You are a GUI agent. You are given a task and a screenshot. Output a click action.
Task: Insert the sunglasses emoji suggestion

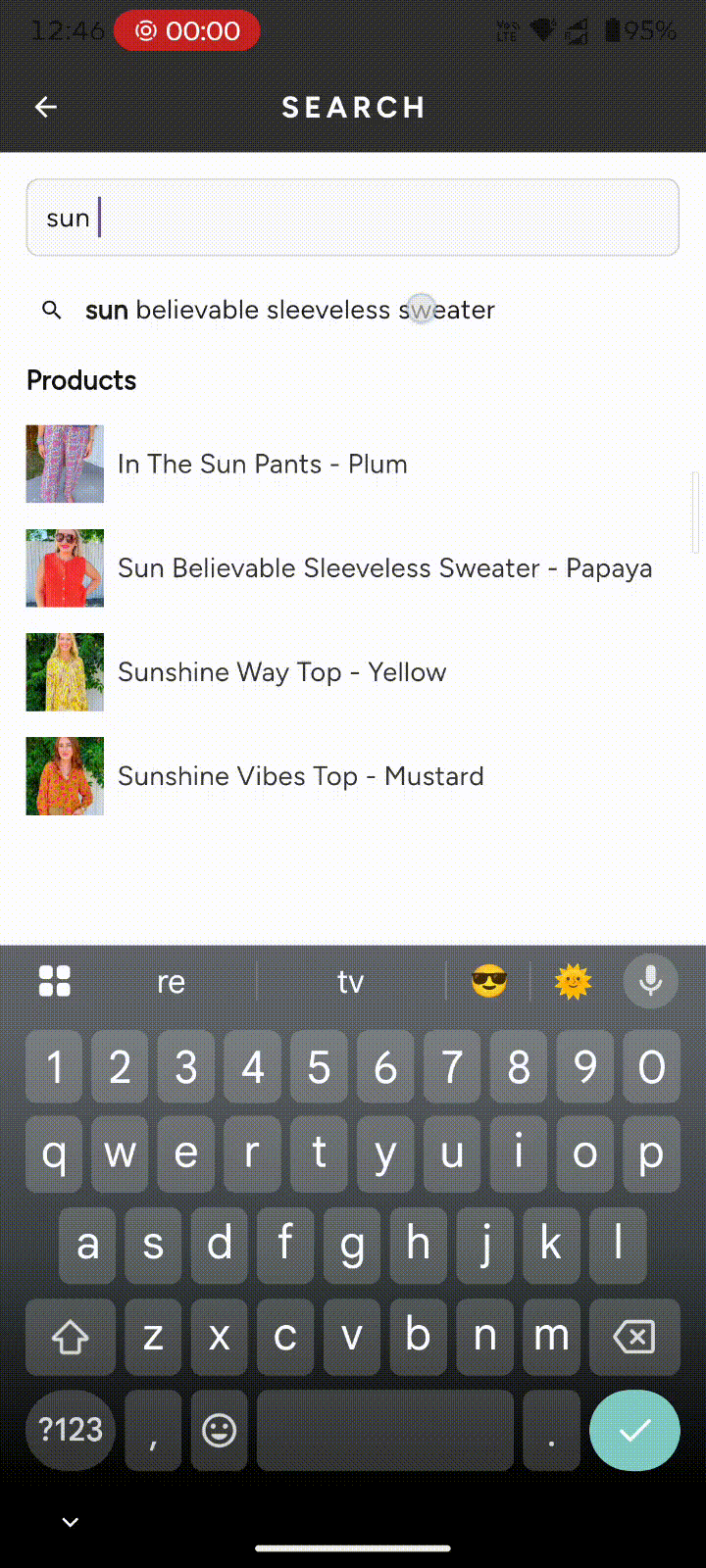[x=489, y=981]
